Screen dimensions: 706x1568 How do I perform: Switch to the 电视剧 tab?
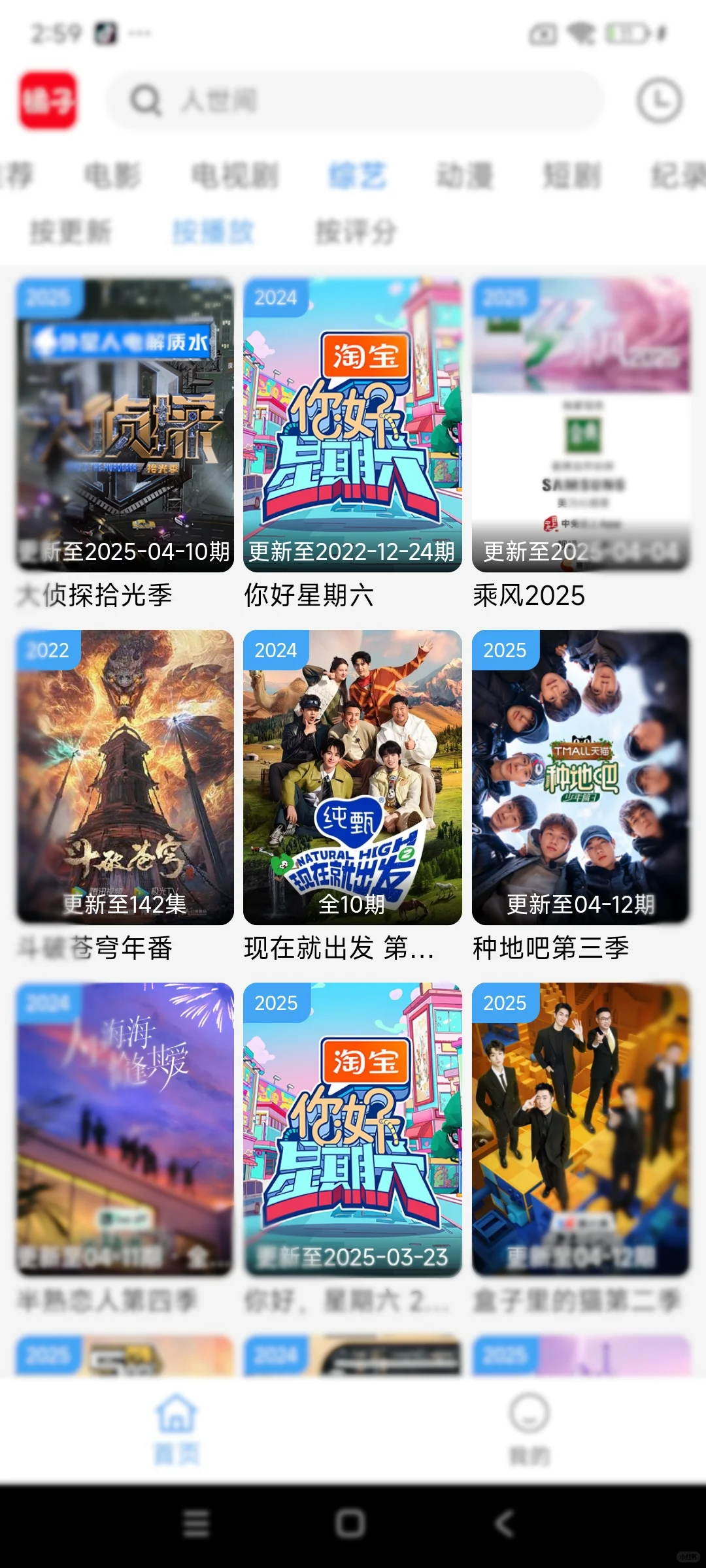235,176
